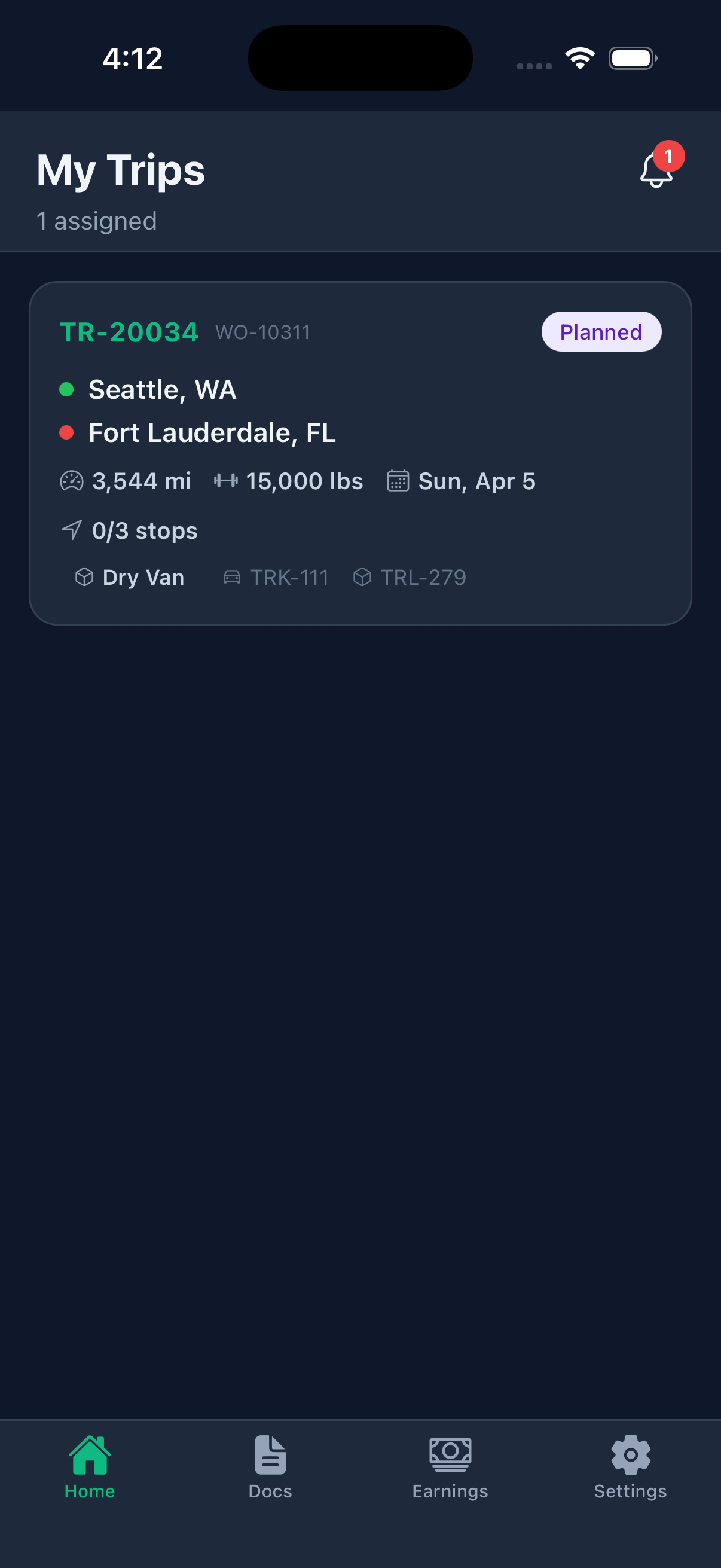
Task: Switch to the Docs tab
Action: pyautogui.click(x=270, y=1467)
